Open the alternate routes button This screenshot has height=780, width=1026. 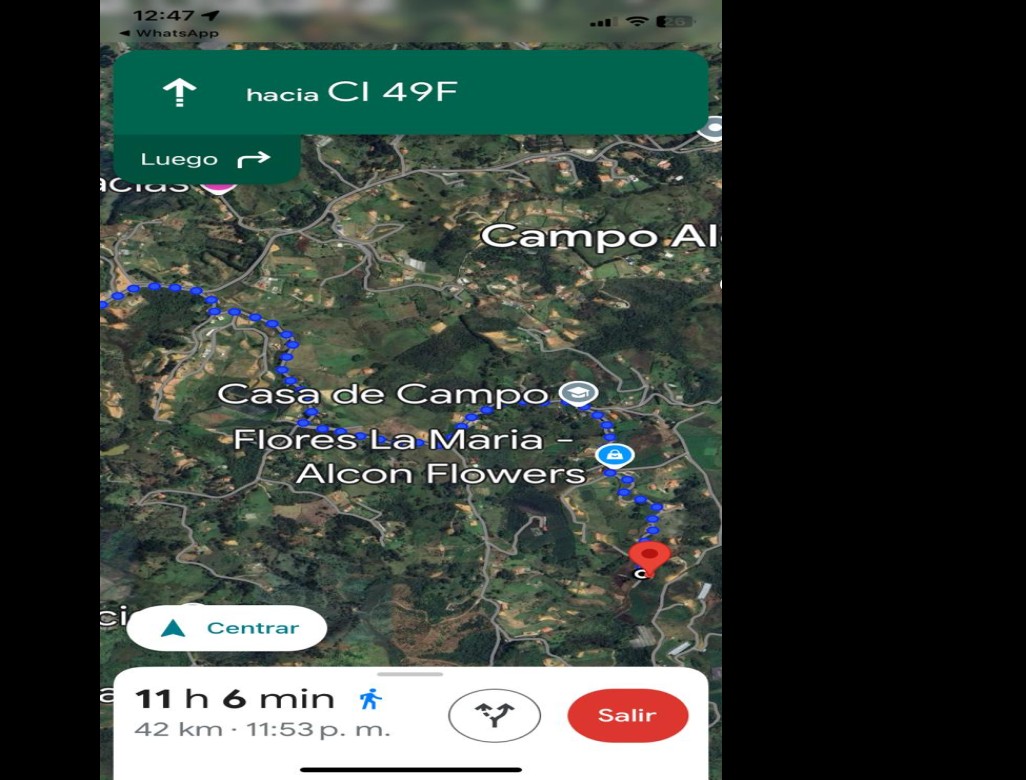494,716
